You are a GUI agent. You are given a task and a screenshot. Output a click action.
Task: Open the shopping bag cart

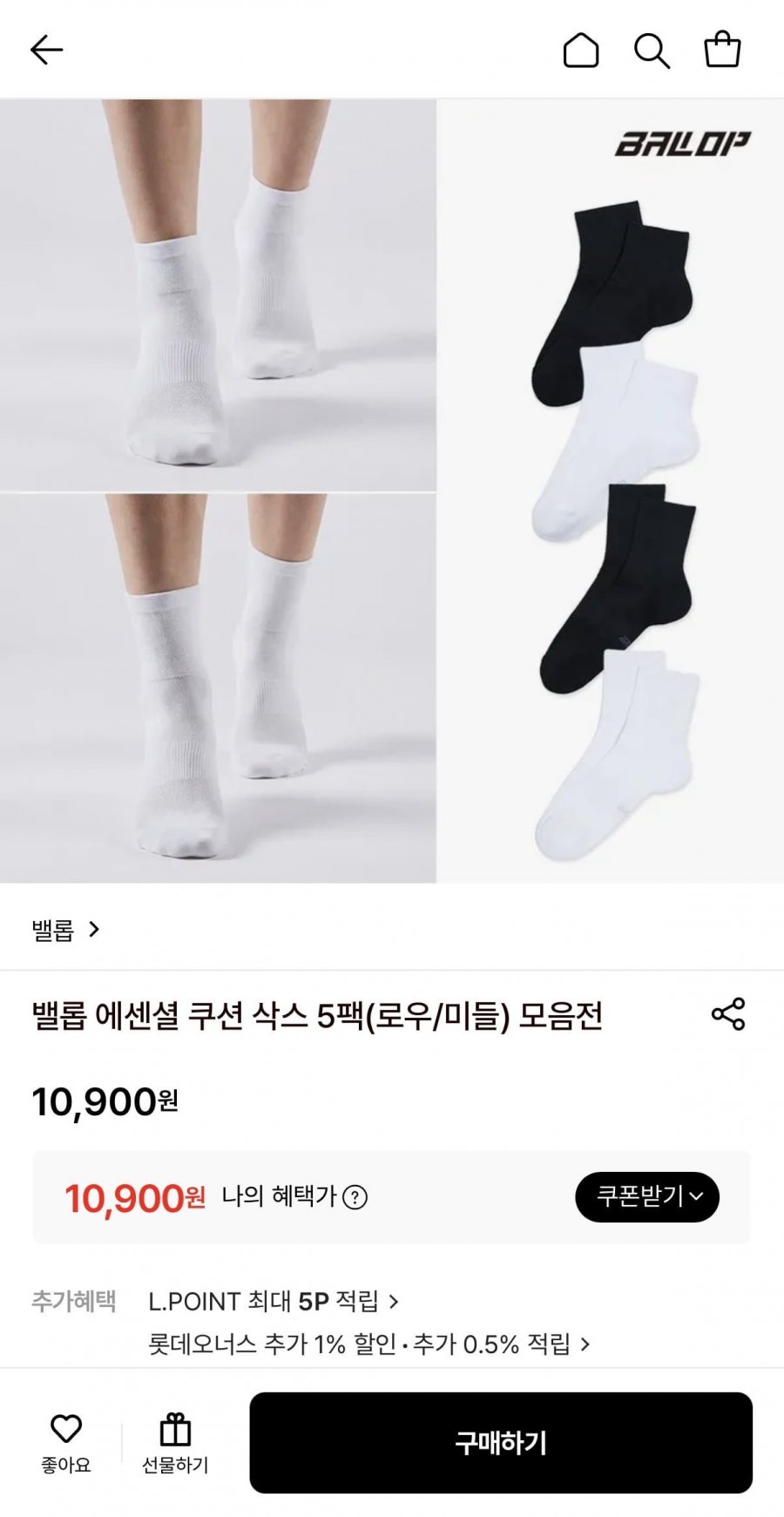point(722,50)
